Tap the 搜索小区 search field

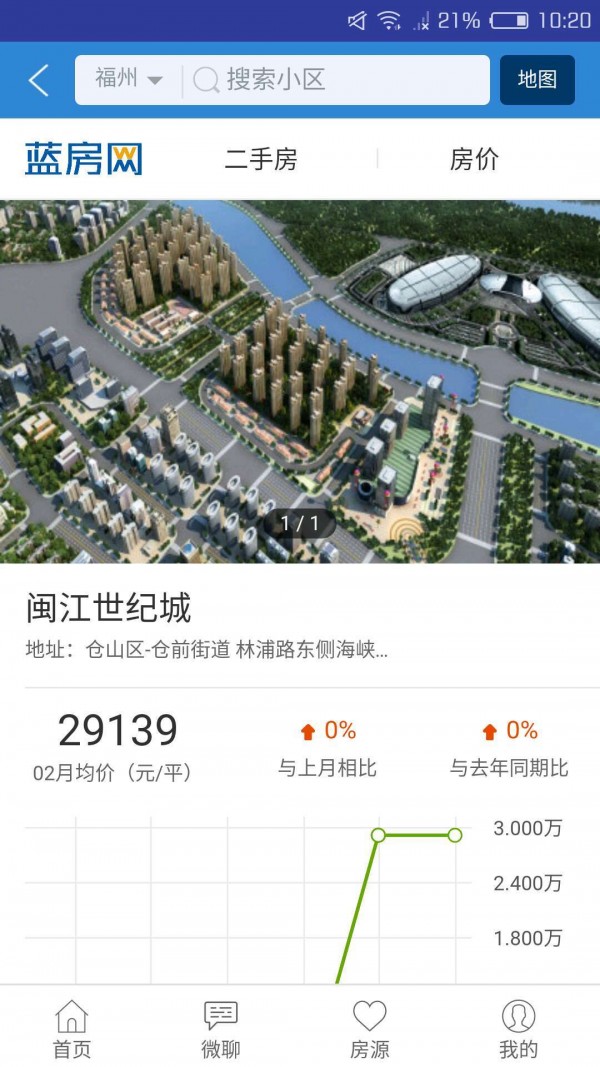[335, 80]
